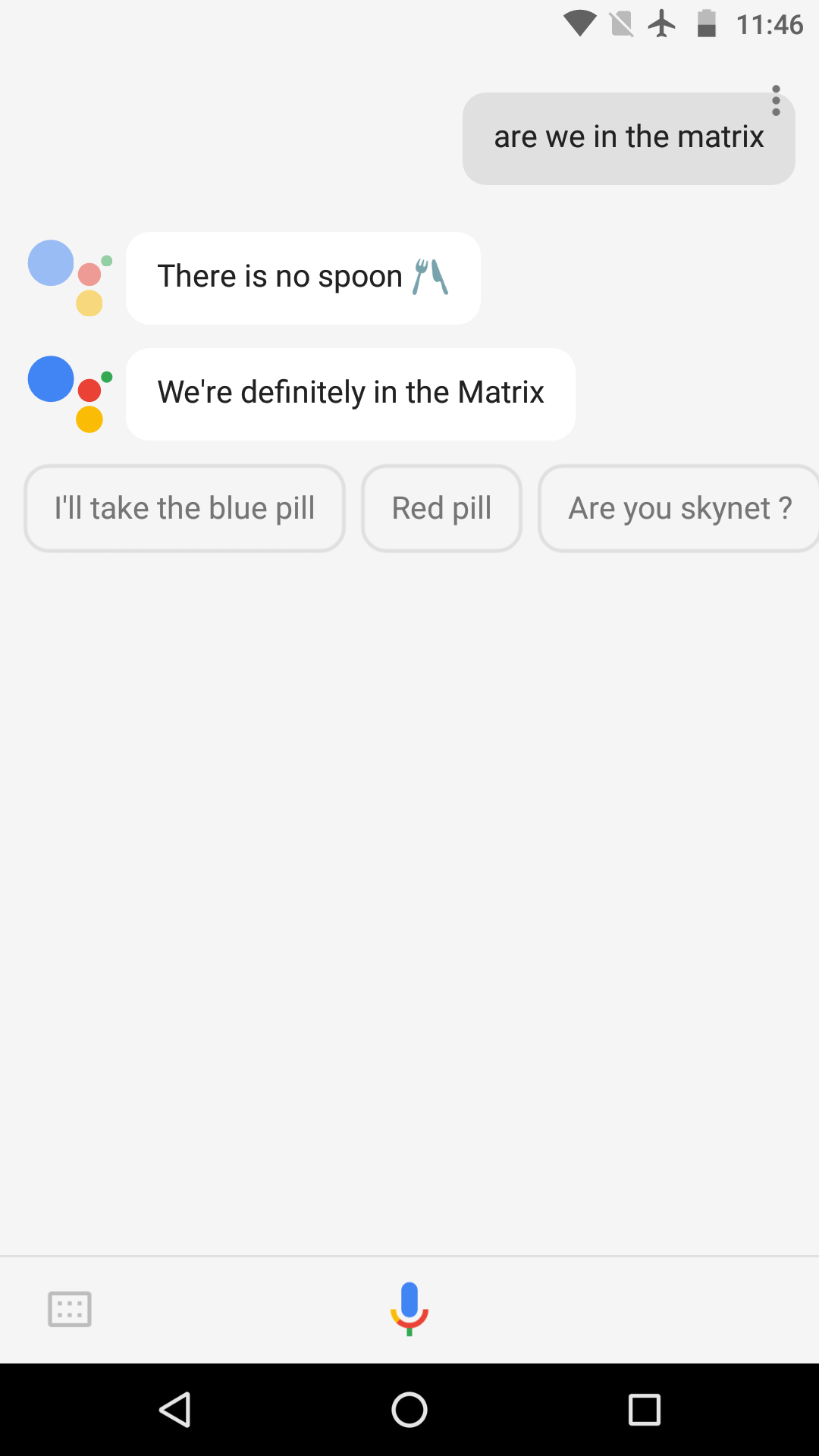Viewport: 819px width, 1456px height.
Task: Open the keyboard input icon
Action: [69, 1308]
